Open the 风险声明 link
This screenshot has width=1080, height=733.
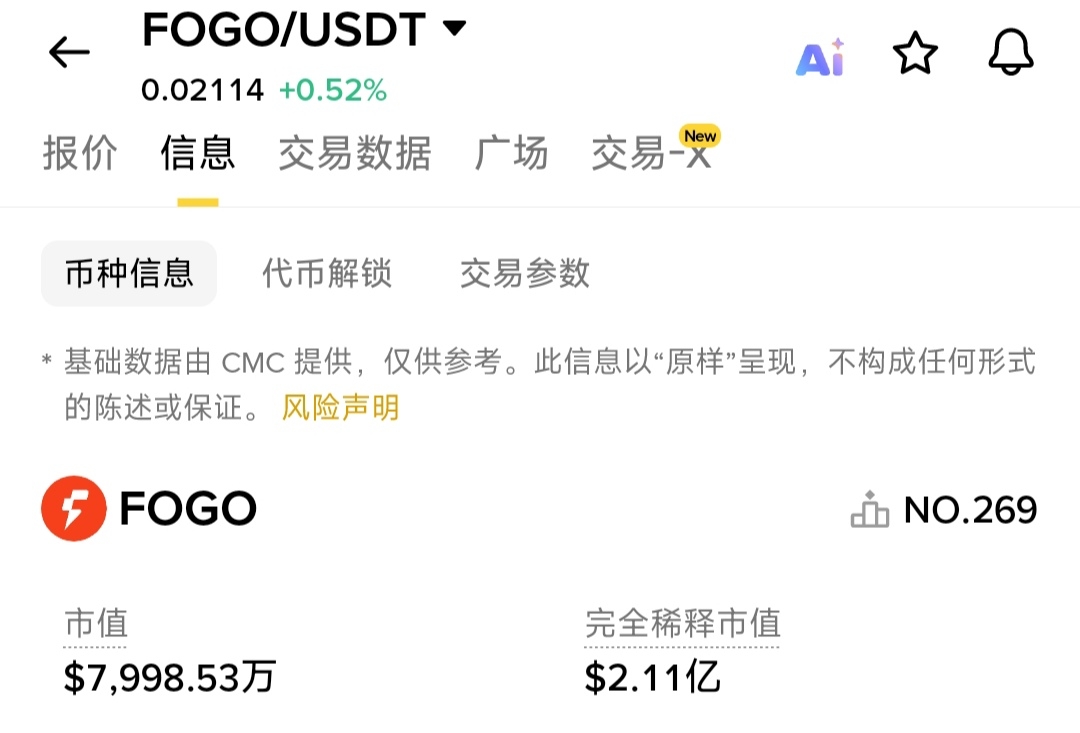340,407
